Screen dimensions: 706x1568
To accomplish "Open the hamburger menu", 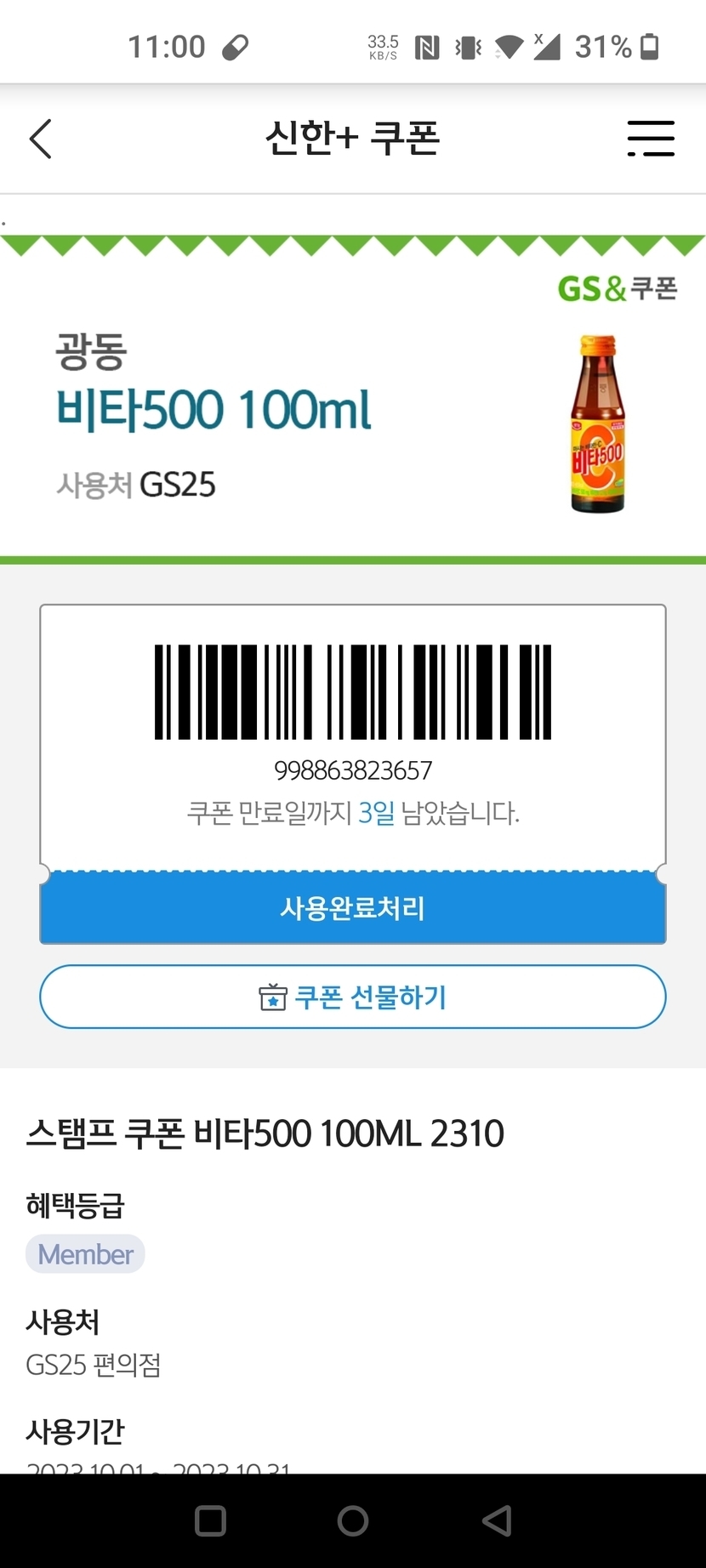I will (x=651, y=139).
